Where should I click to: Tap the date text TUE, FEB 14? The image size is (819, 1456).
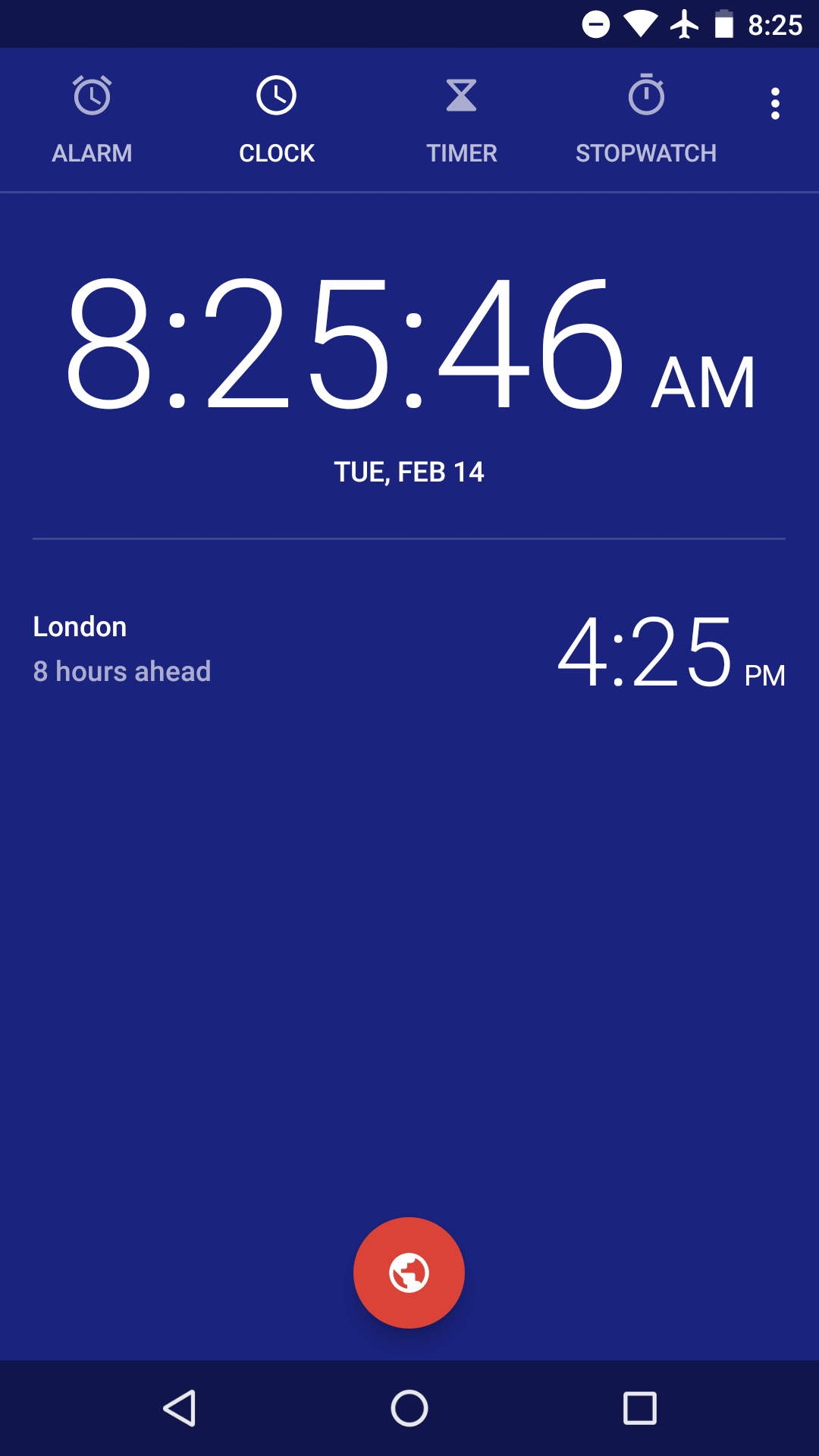(x=409, y=471)
